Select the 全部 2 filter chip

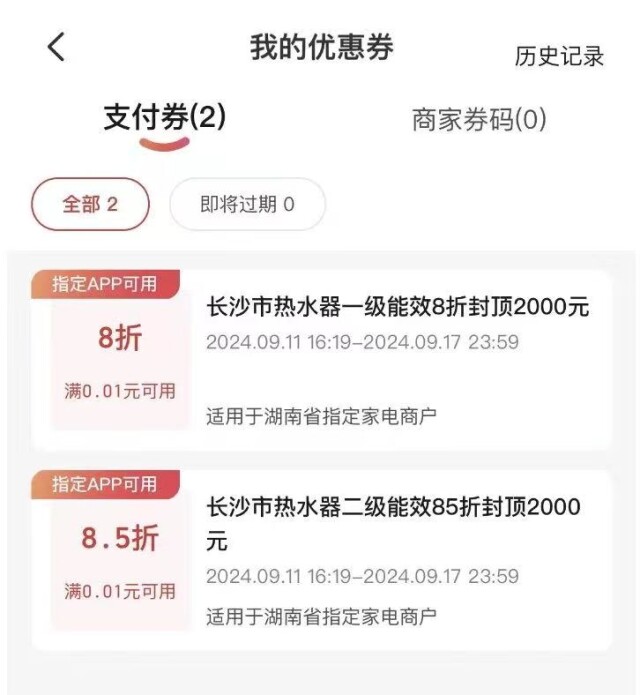point(90,204)
